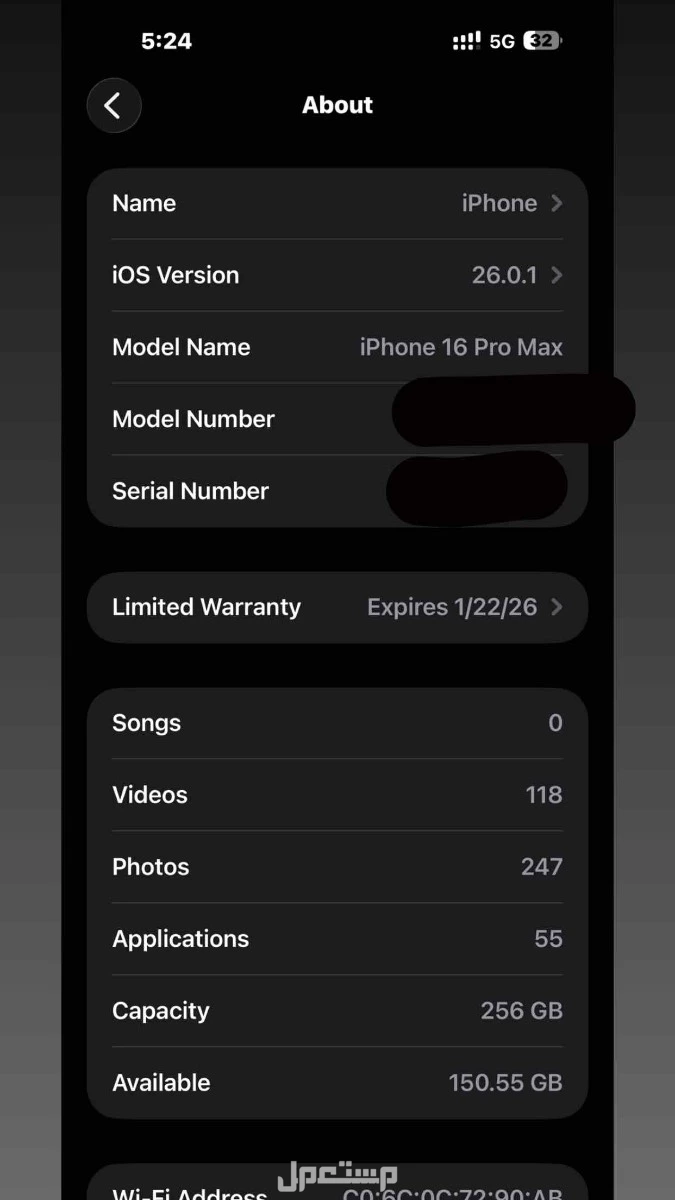Open the Name row to rename iPhone

(337, 203)
